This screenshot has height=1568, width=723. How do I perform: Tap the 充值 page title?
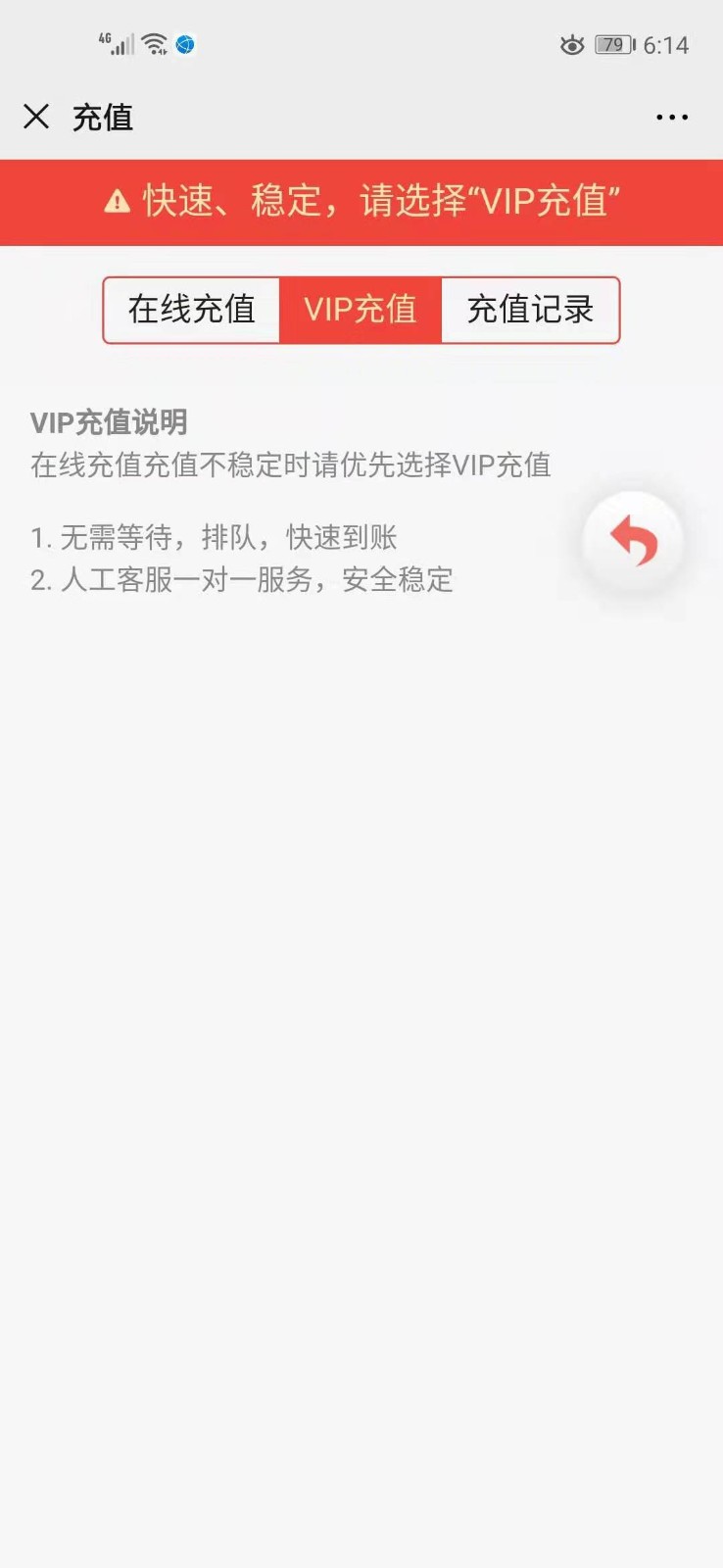tap(103, 118)
